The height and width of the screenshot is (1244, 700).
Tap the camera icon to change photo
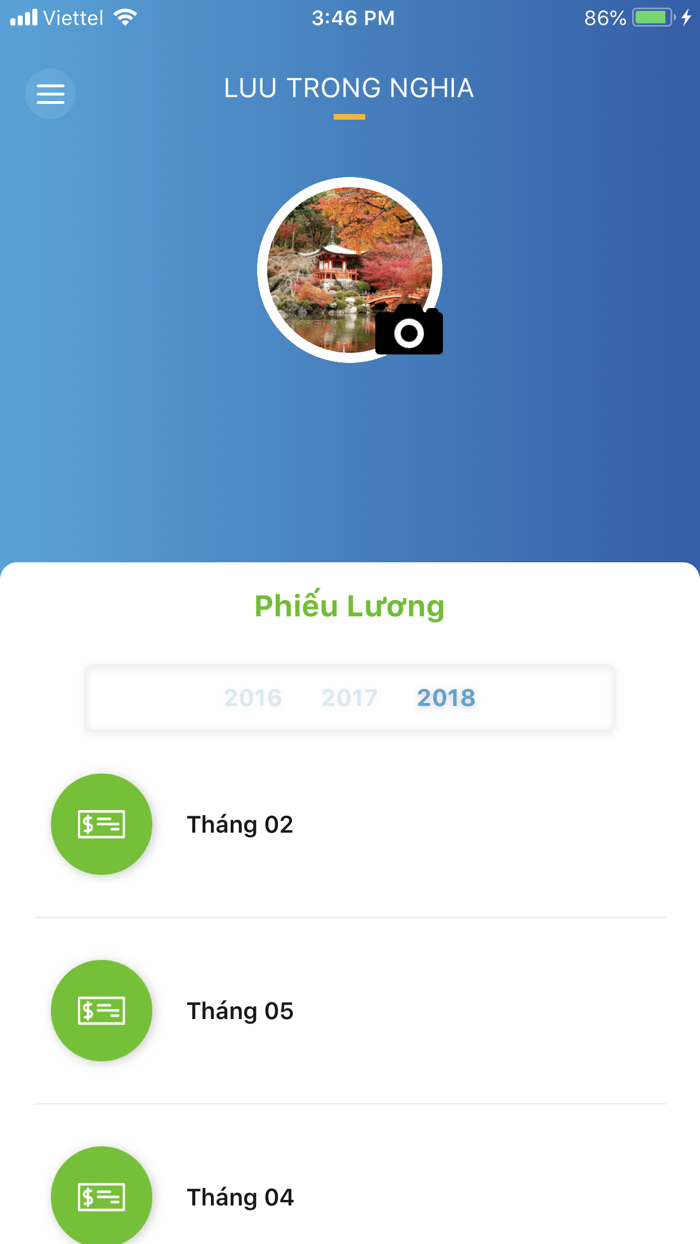click(x=409, y=331)
